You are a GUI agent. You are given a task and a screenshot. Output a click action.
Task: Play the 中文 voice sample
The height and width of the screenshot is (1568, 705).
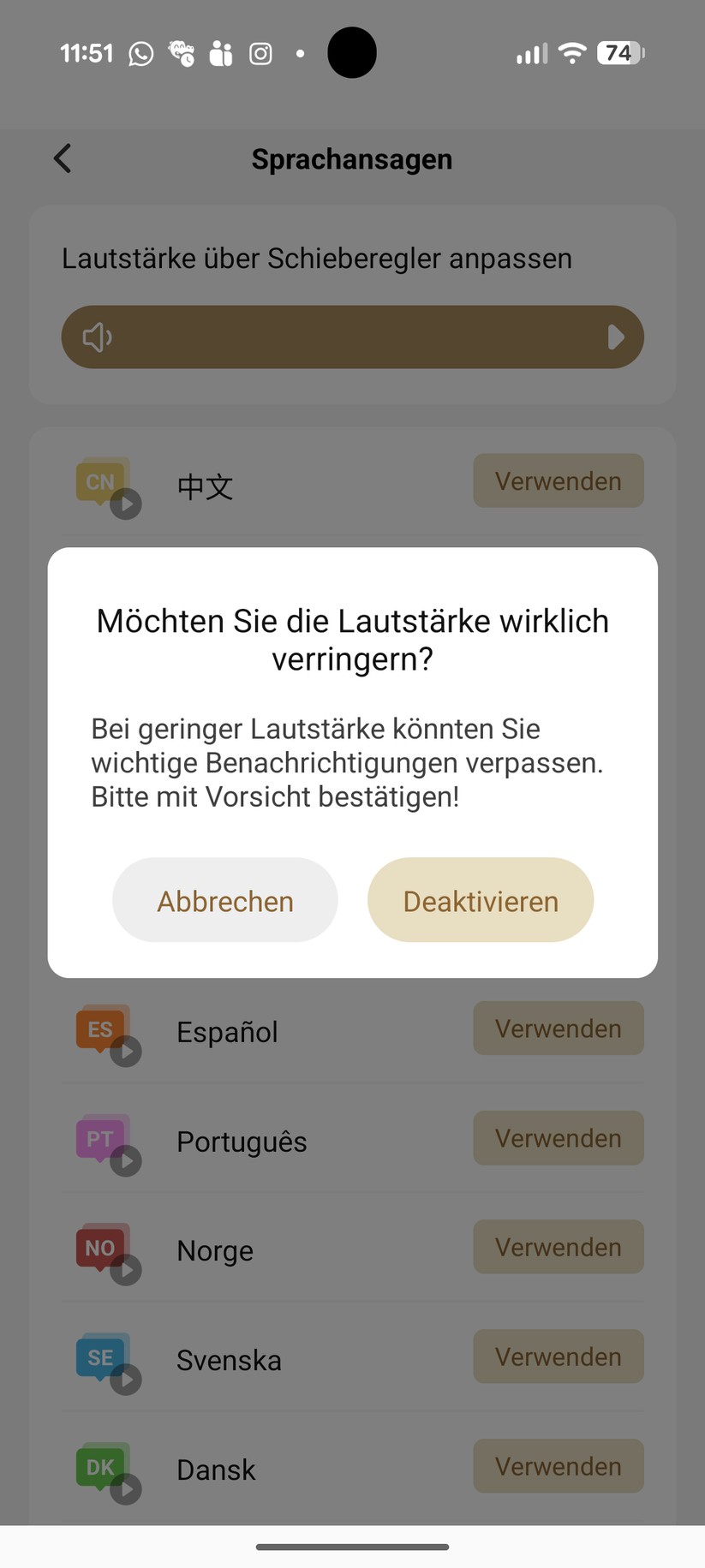pos(127,505)
